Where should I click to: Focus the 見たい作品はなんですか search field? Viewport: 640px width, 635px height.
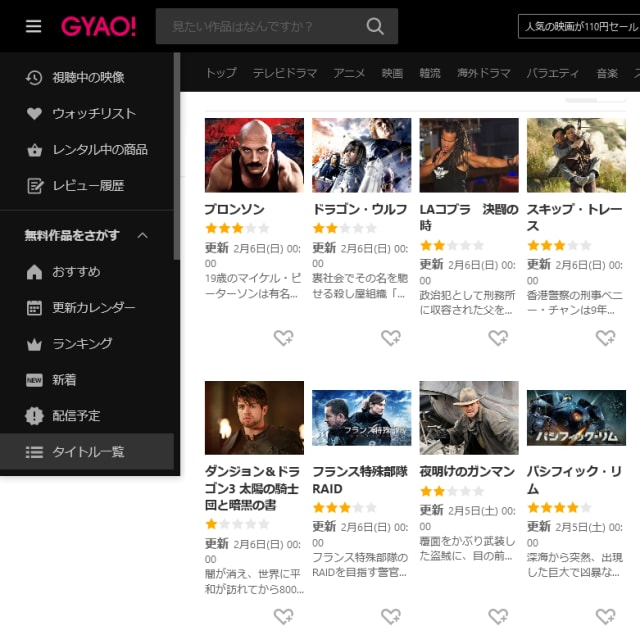(x=260, y=27)
